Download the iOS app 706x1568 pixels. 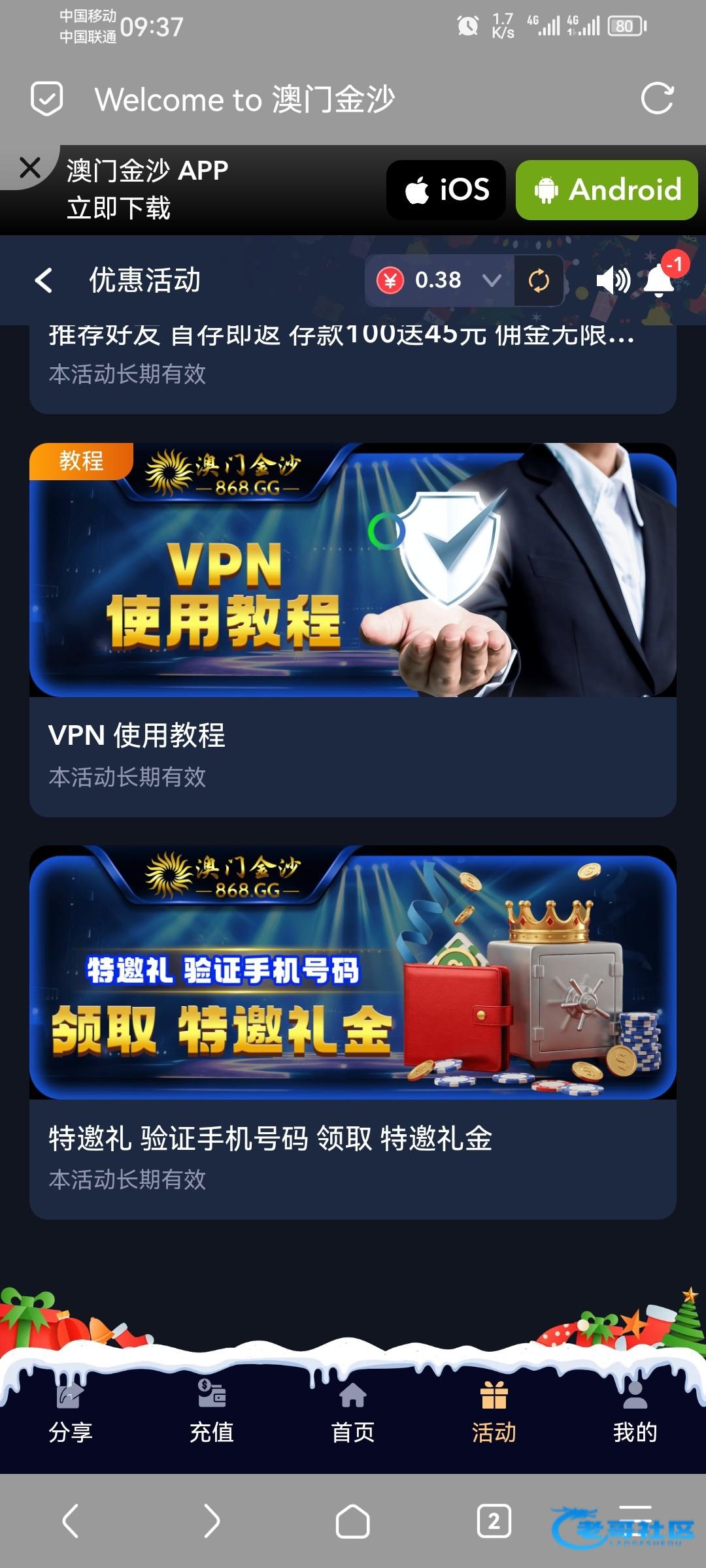coord(446,190)
